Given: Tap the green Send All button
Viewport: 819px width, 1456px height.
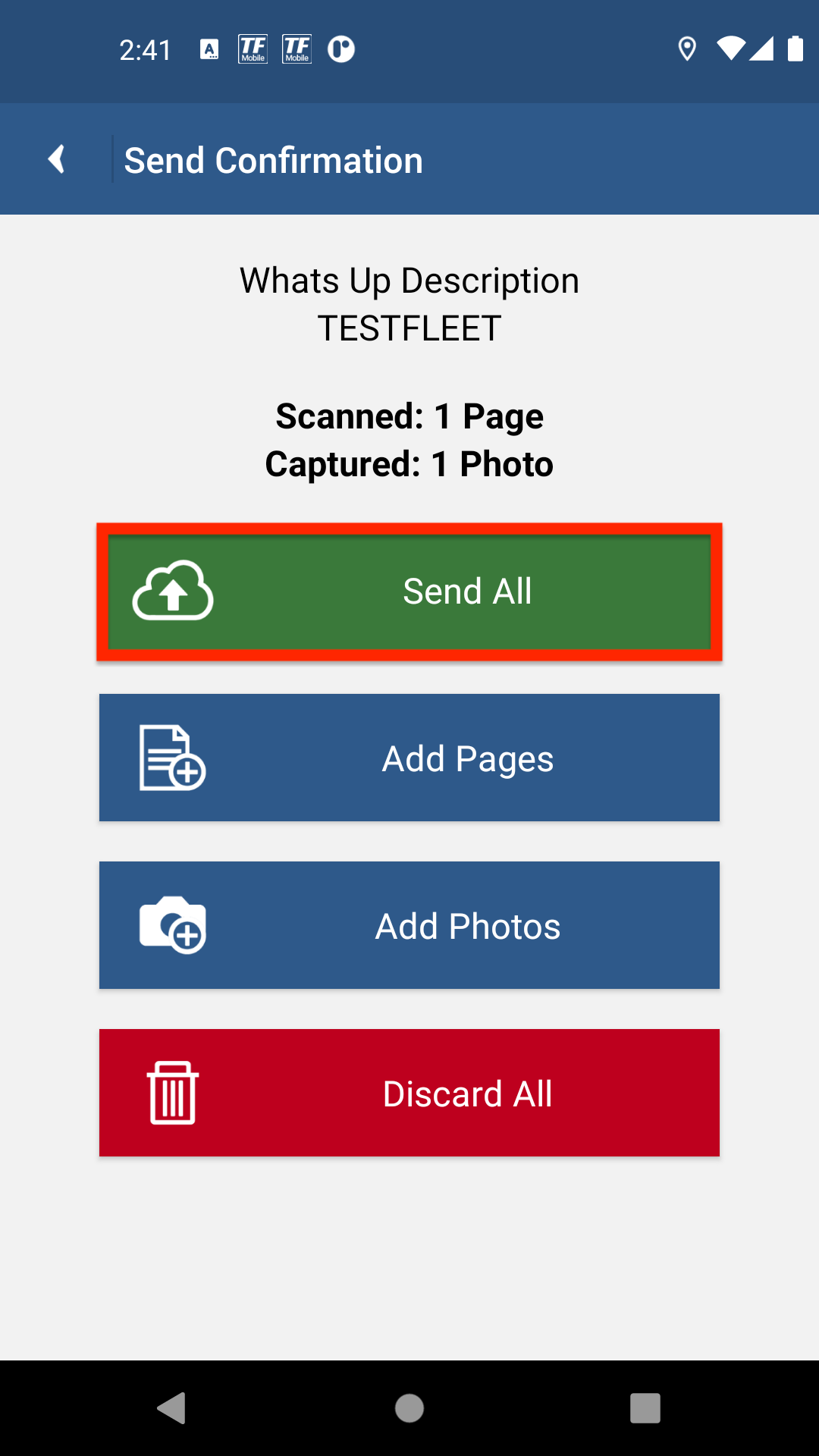Looking at the screenshot, I should pyautogui.click(x=409, y=591).
